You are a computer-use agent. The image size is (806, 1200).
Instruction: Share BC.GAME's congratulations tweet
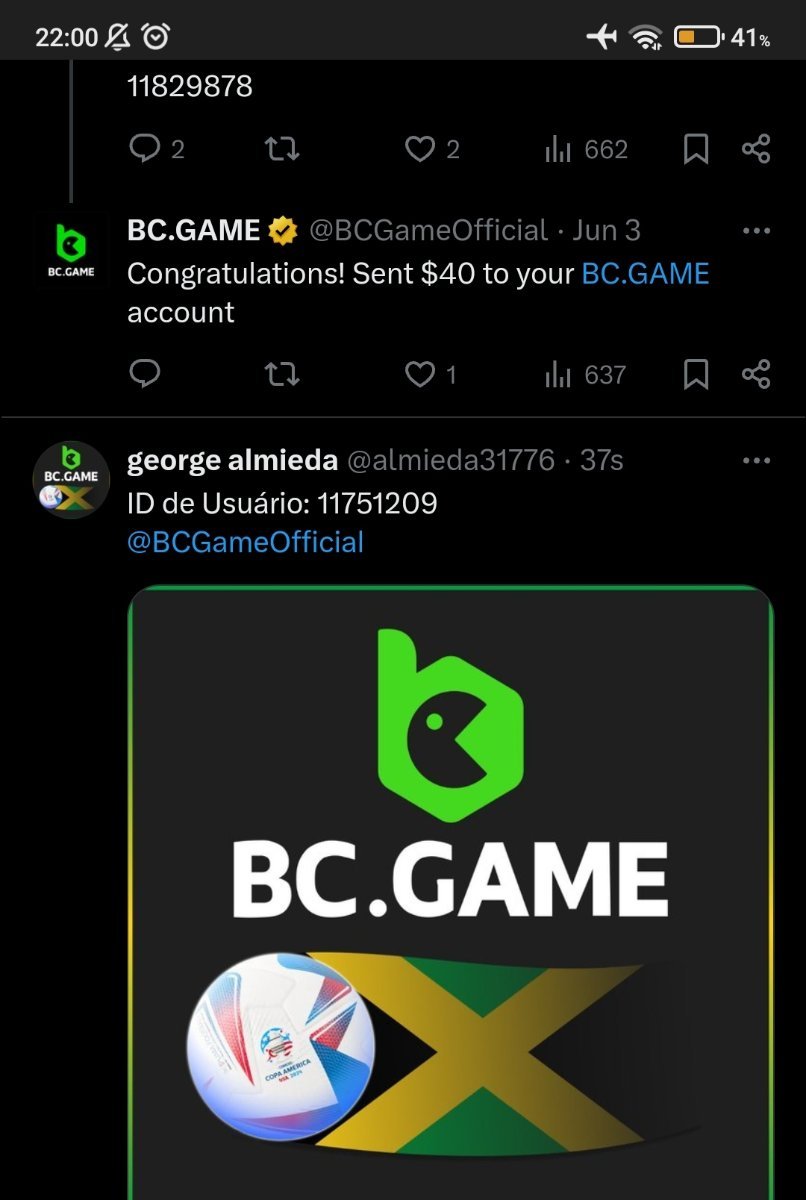point(756,375)
